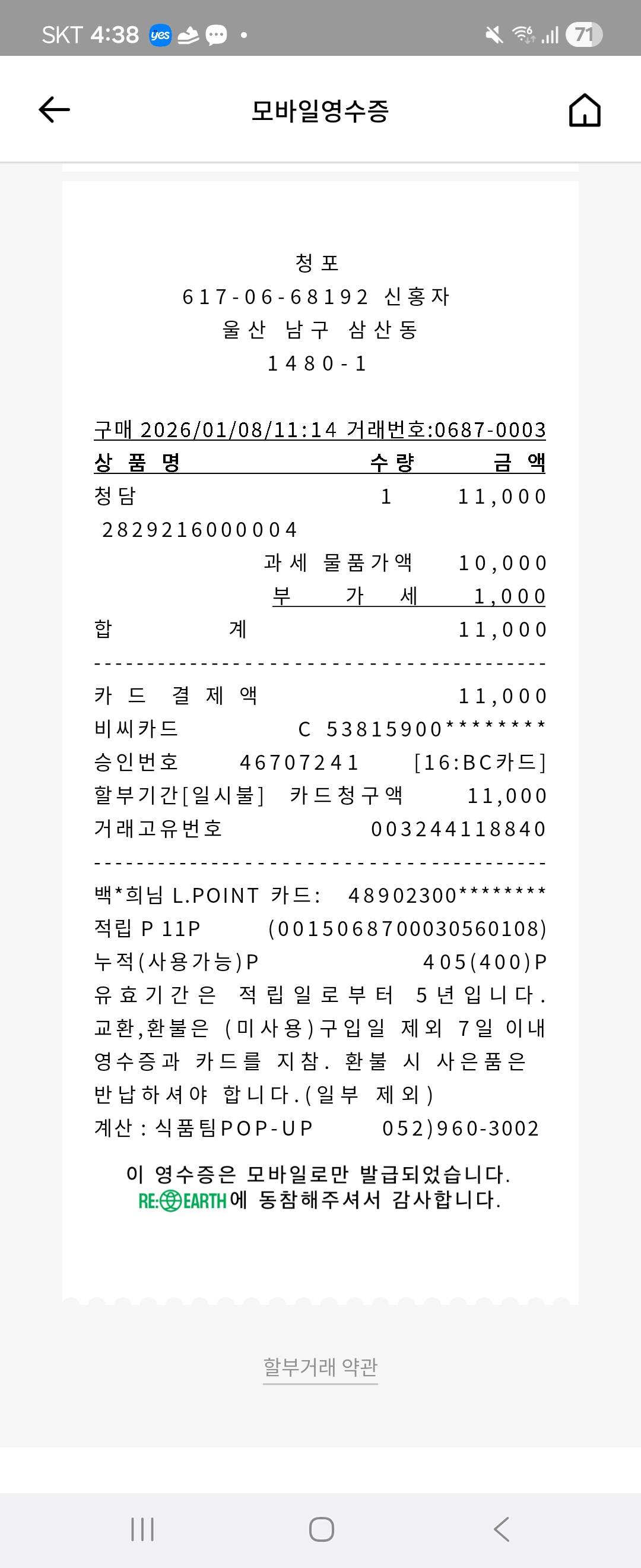641x1568 pixels.
Task: Tap the yes notification icon in status bar
Action: [161, 35]
